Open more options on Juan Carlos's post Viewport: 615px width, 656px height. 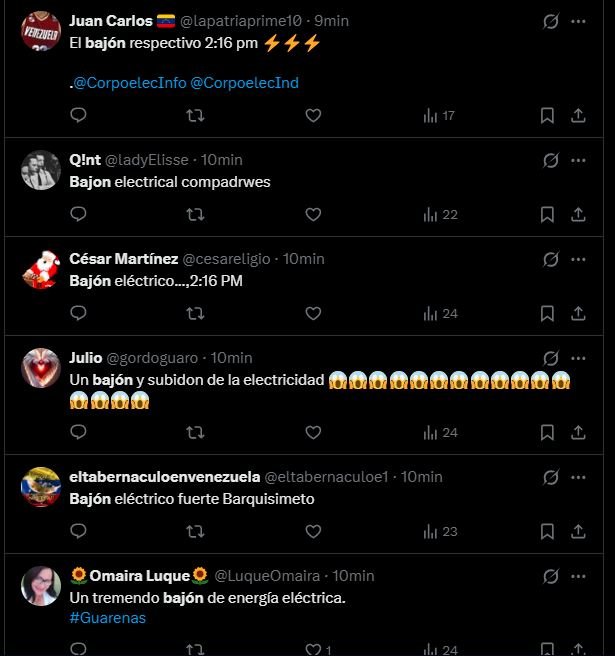[x=578, y=21]
